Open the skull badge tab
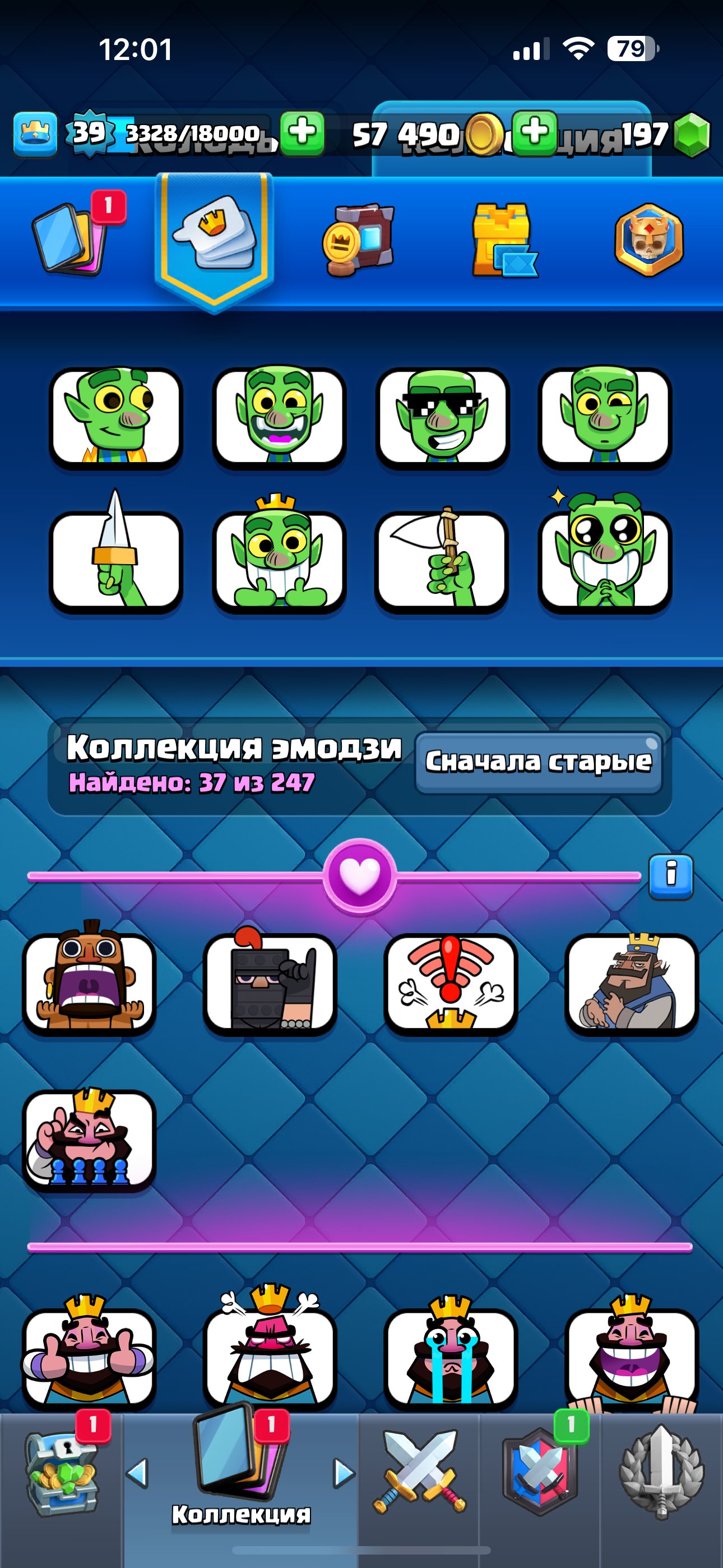This screenshot has height=1568, width=723. (x=649, y=240)
